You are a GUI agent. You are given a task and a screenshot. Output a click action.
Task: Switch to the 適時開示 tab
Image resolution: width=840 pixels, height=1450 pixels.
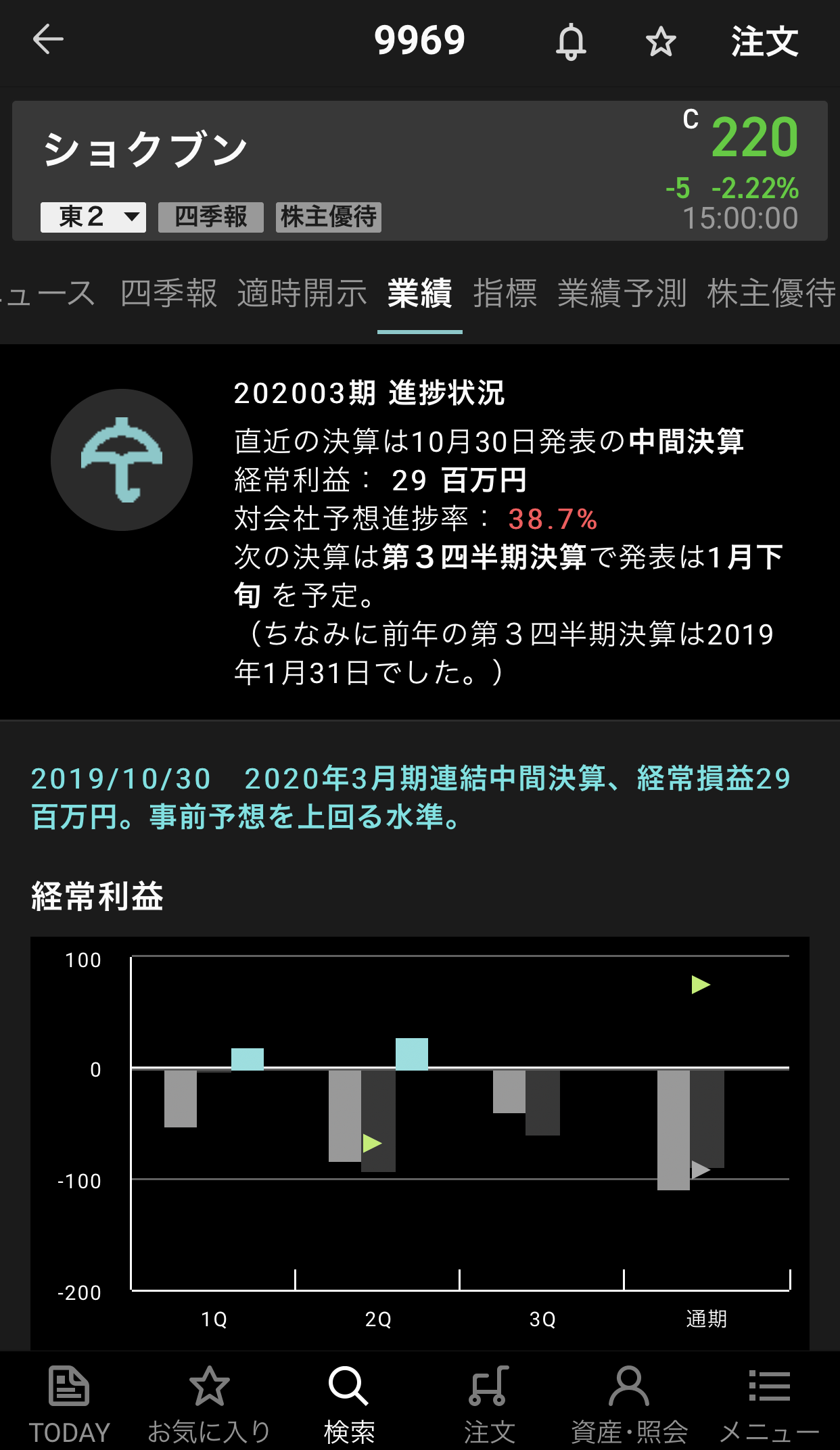point(302,294)
